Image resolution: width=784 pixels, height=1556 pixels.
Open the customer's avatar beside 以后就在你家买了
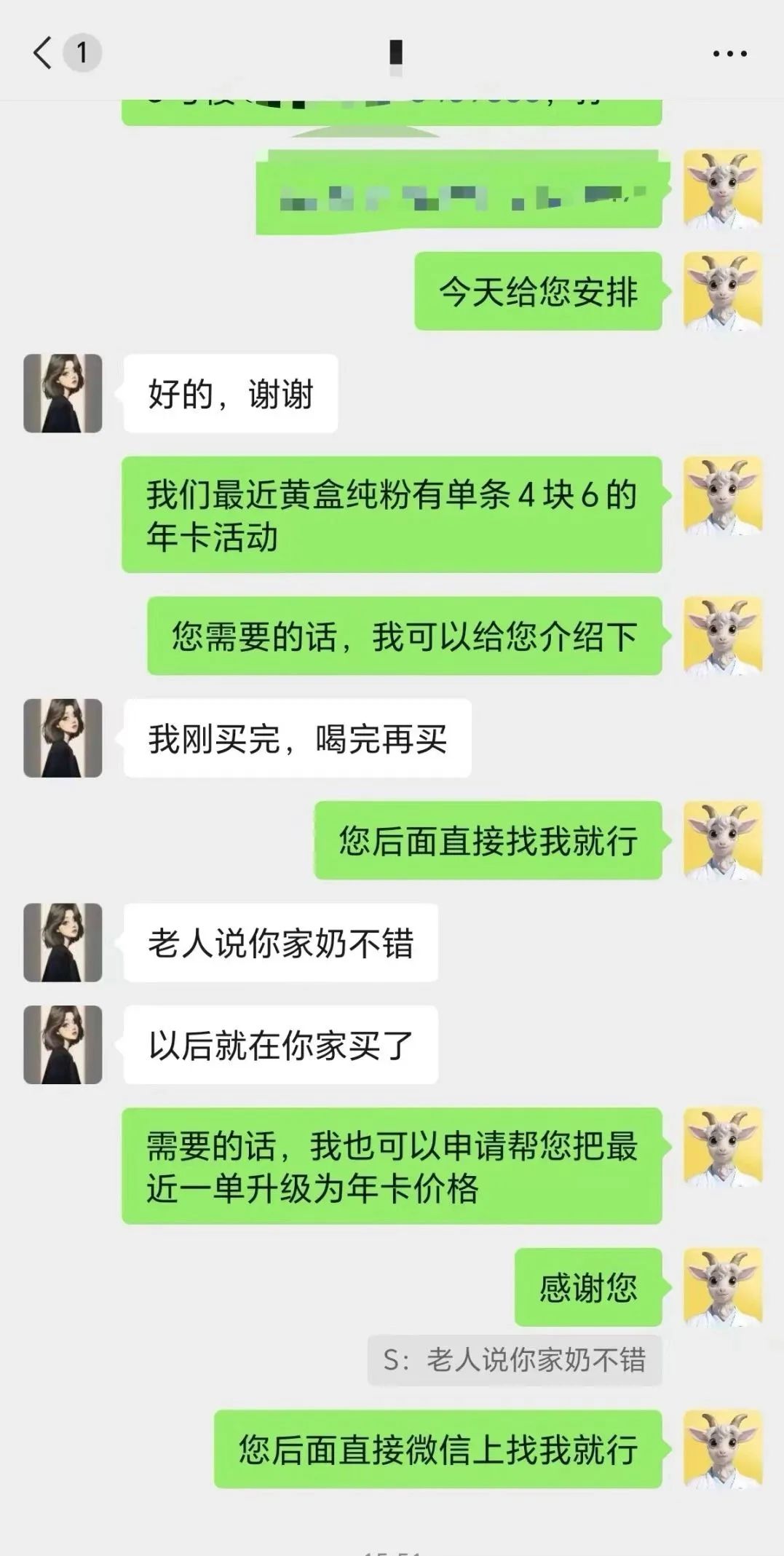[x=63, y=1045]
